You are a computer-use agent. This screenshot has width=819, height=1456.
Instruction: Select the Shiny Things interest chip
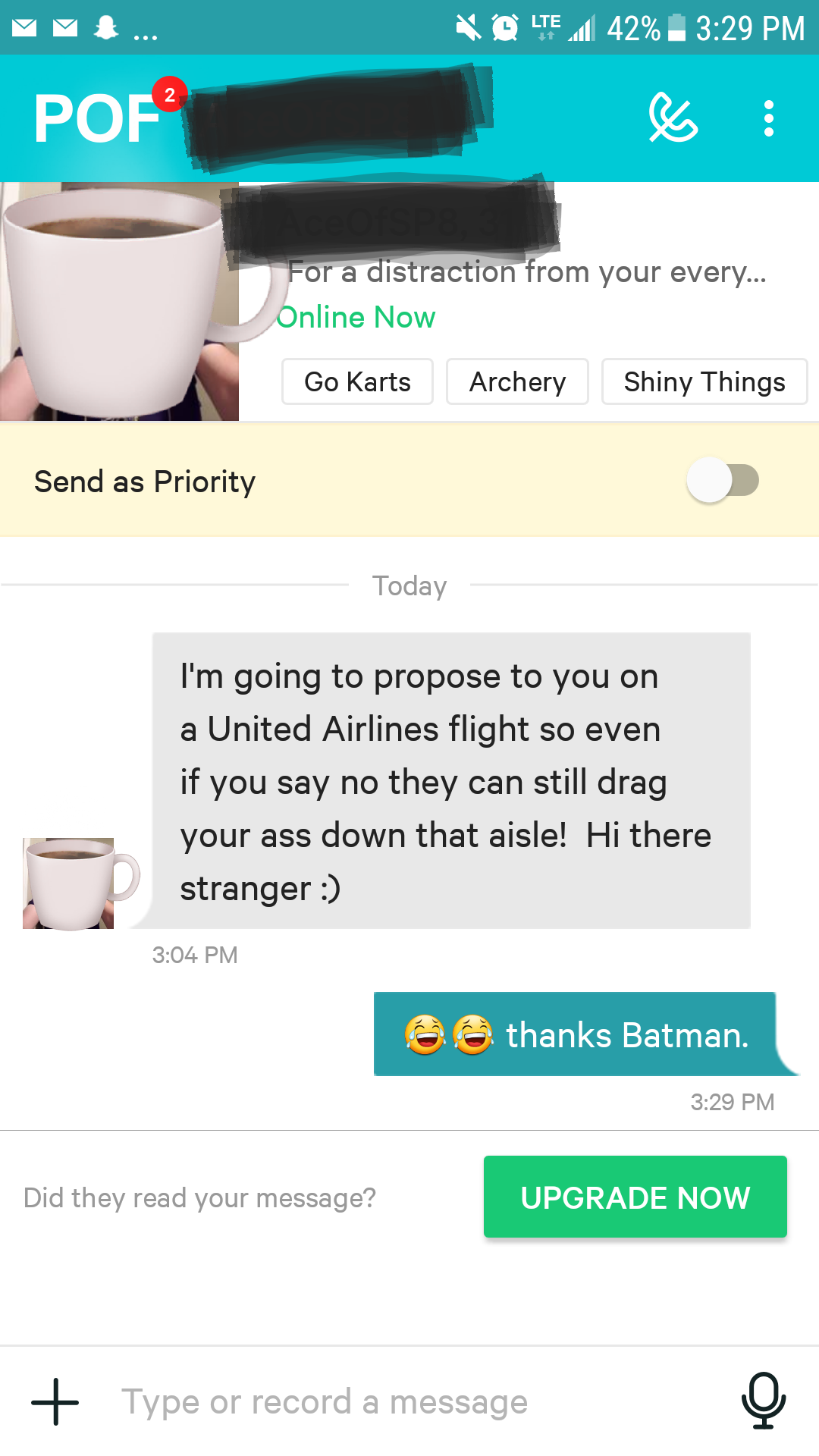704,381
